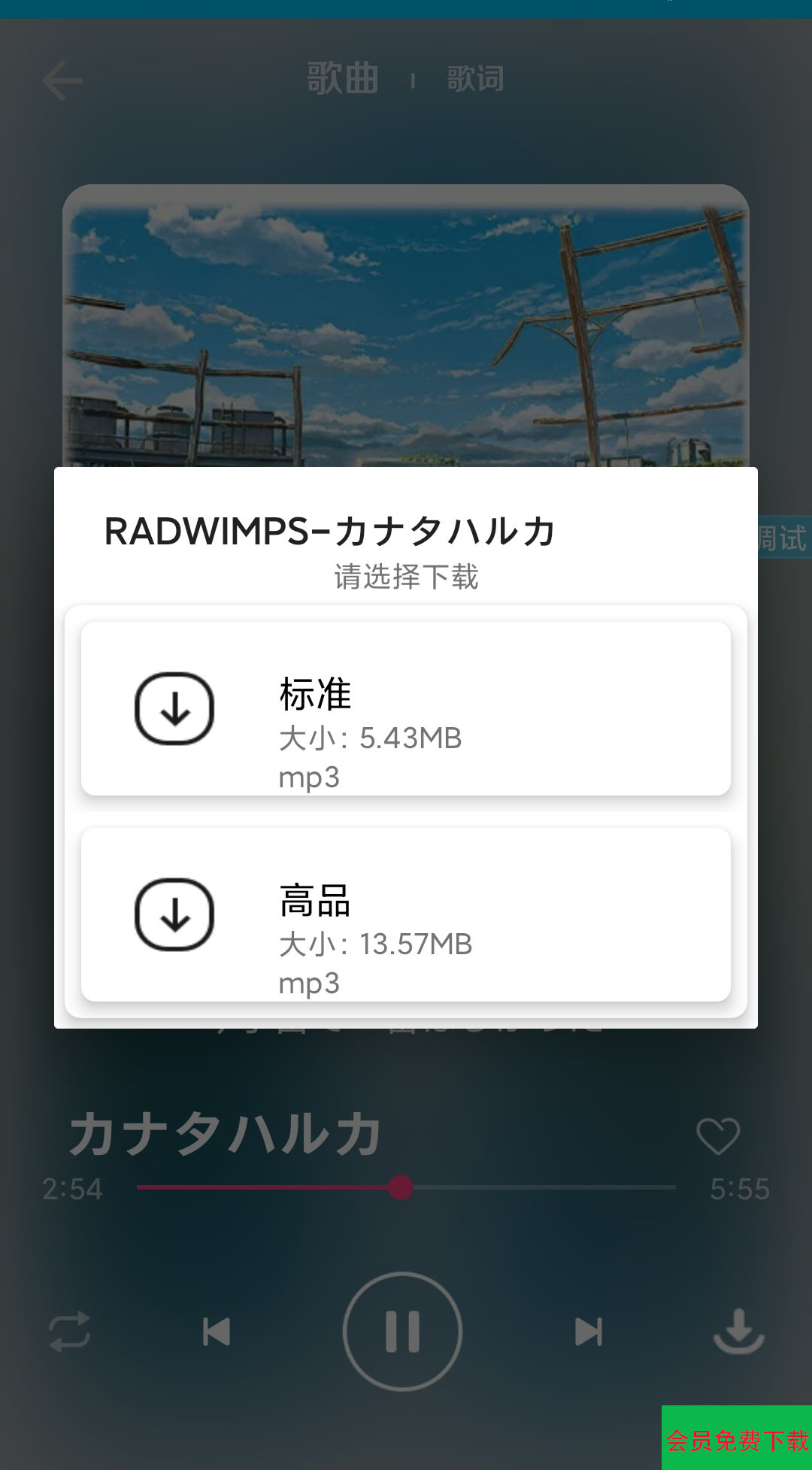Pause the current song
The height and width of the screenshot is (1470, 812).
pyautogui.click(x=402, y=1331)
